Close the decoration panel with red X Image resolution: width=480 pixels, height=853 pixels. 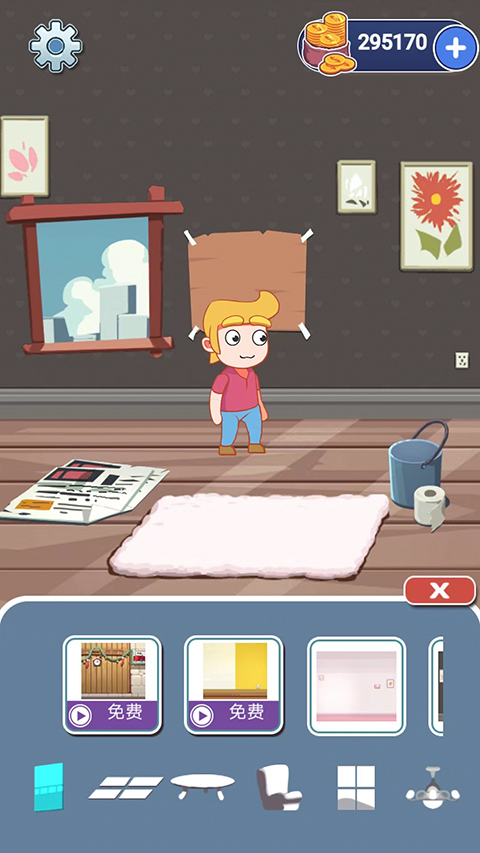(440, 591)
